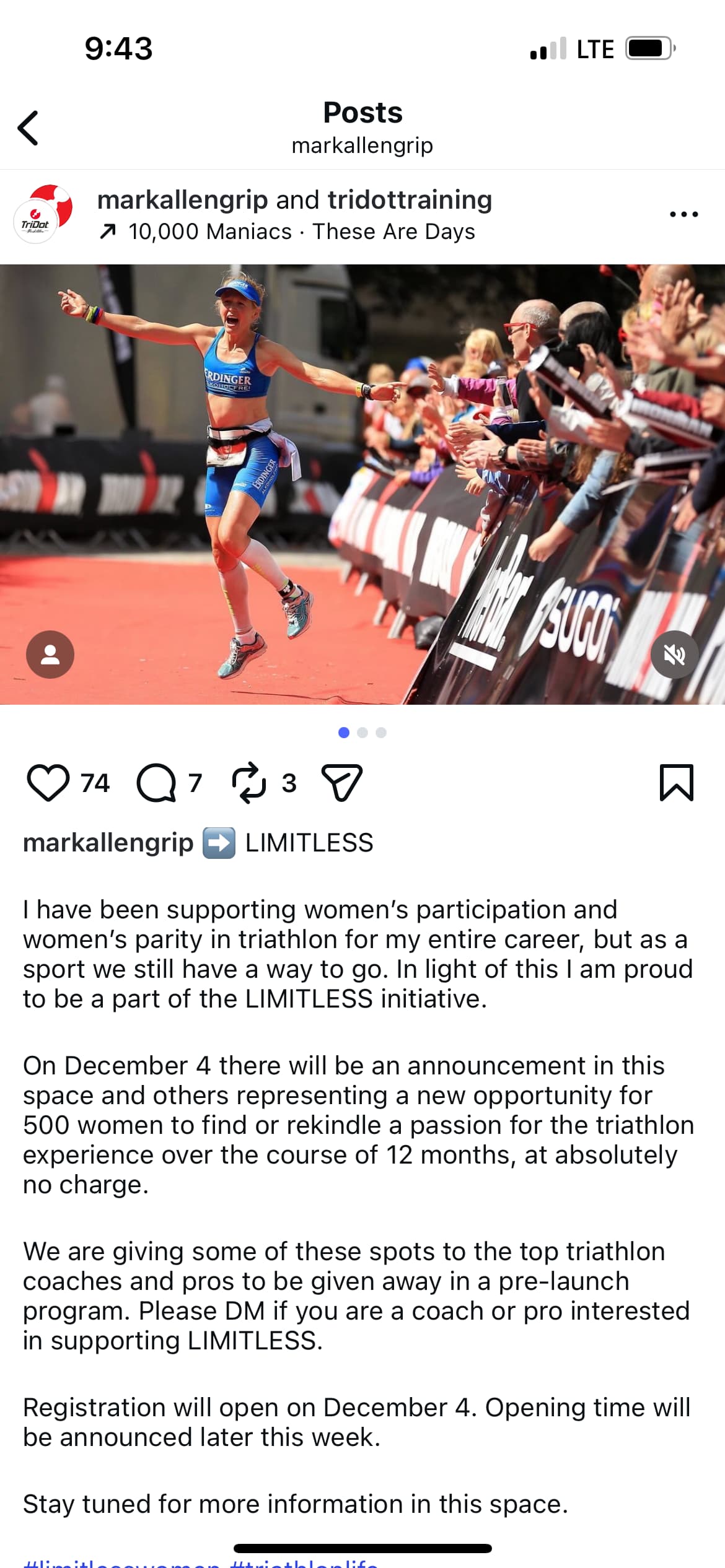Viewport: 725px width, 1568px height.
Task: Open markallengrip profile from the caption
Action: point(108,843)
